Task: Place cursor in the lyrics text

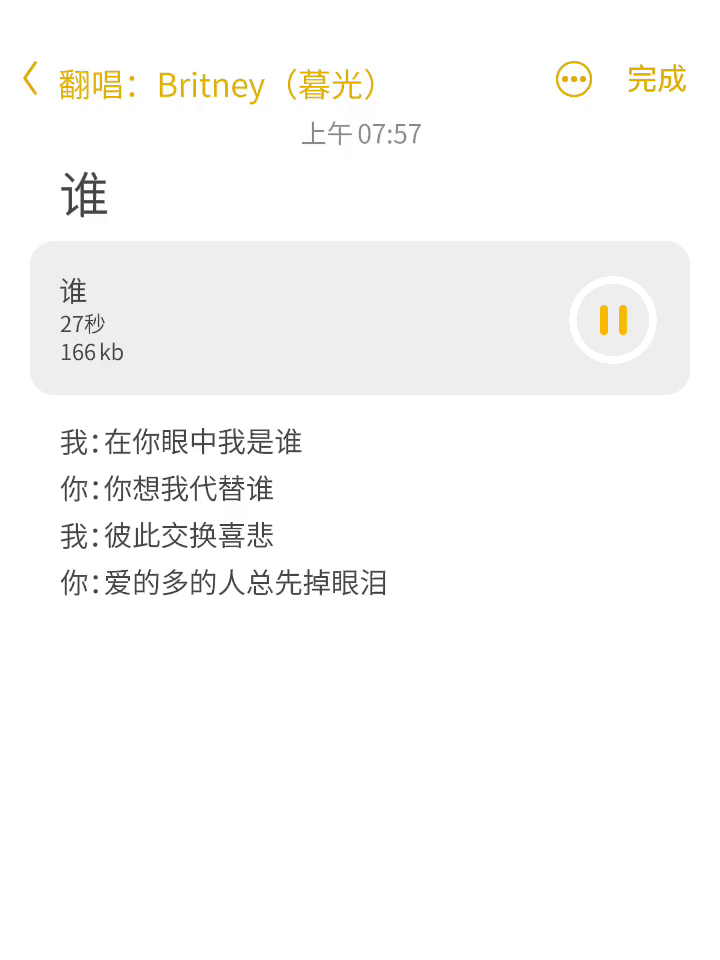Action: point(224,512)
